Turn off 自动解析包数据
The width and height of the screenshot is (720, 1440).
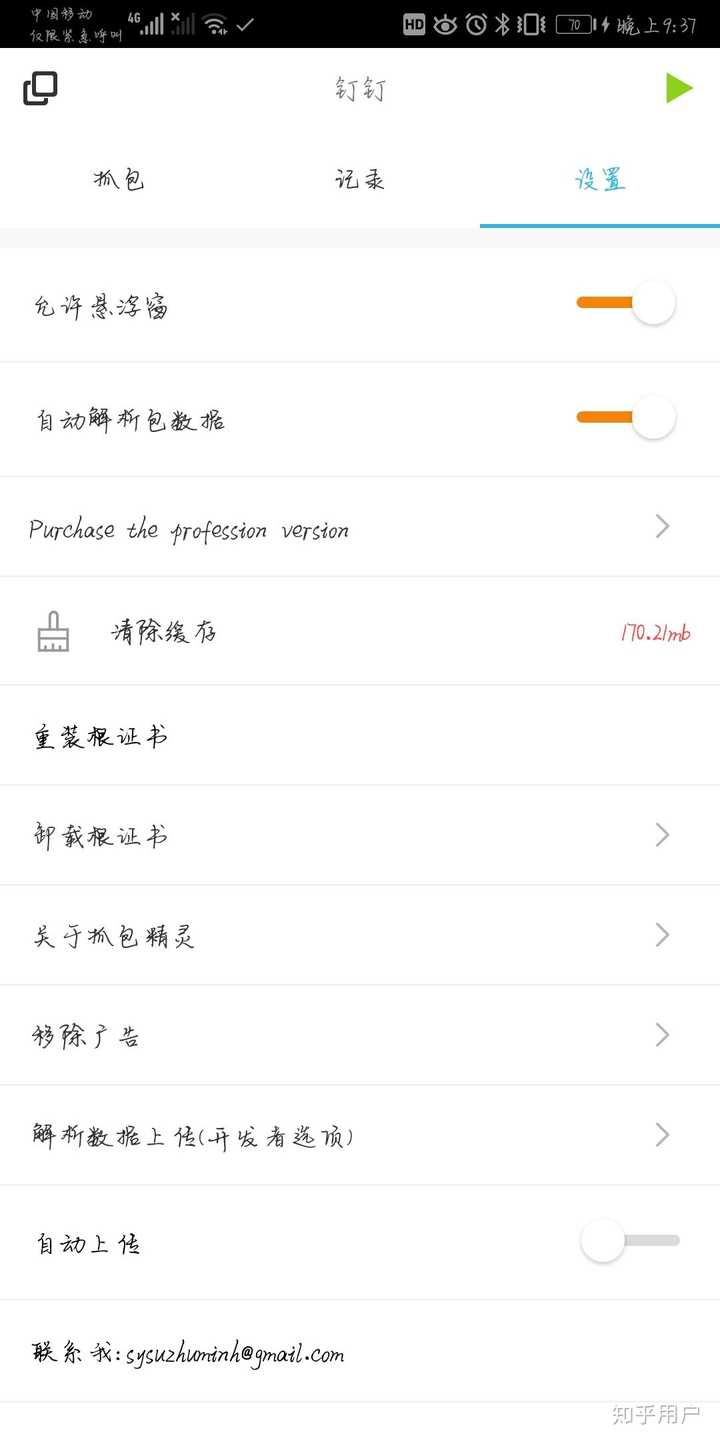(x=627, y=417)
